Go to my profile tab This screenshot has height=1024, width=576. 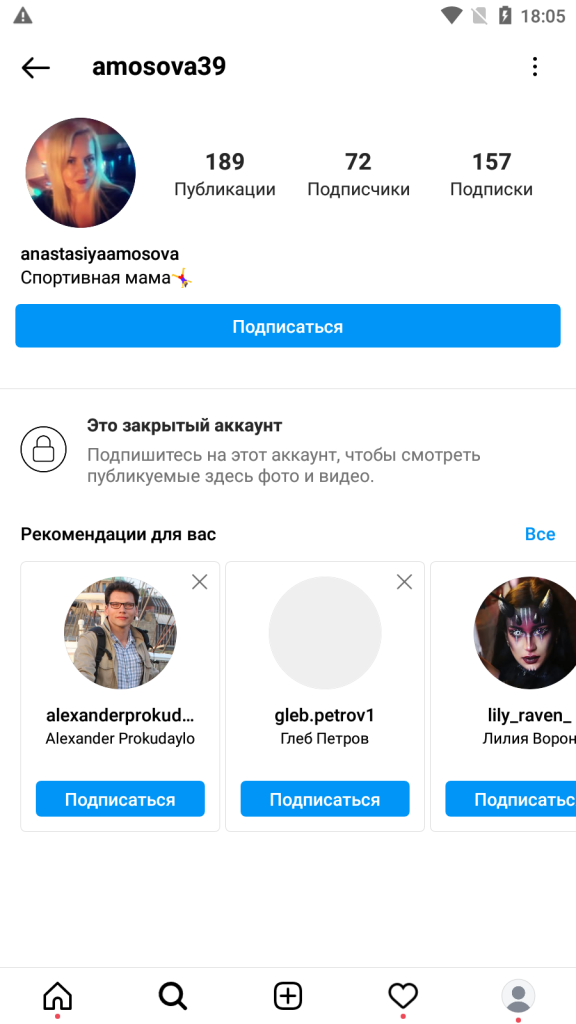[x=518, y=997]
